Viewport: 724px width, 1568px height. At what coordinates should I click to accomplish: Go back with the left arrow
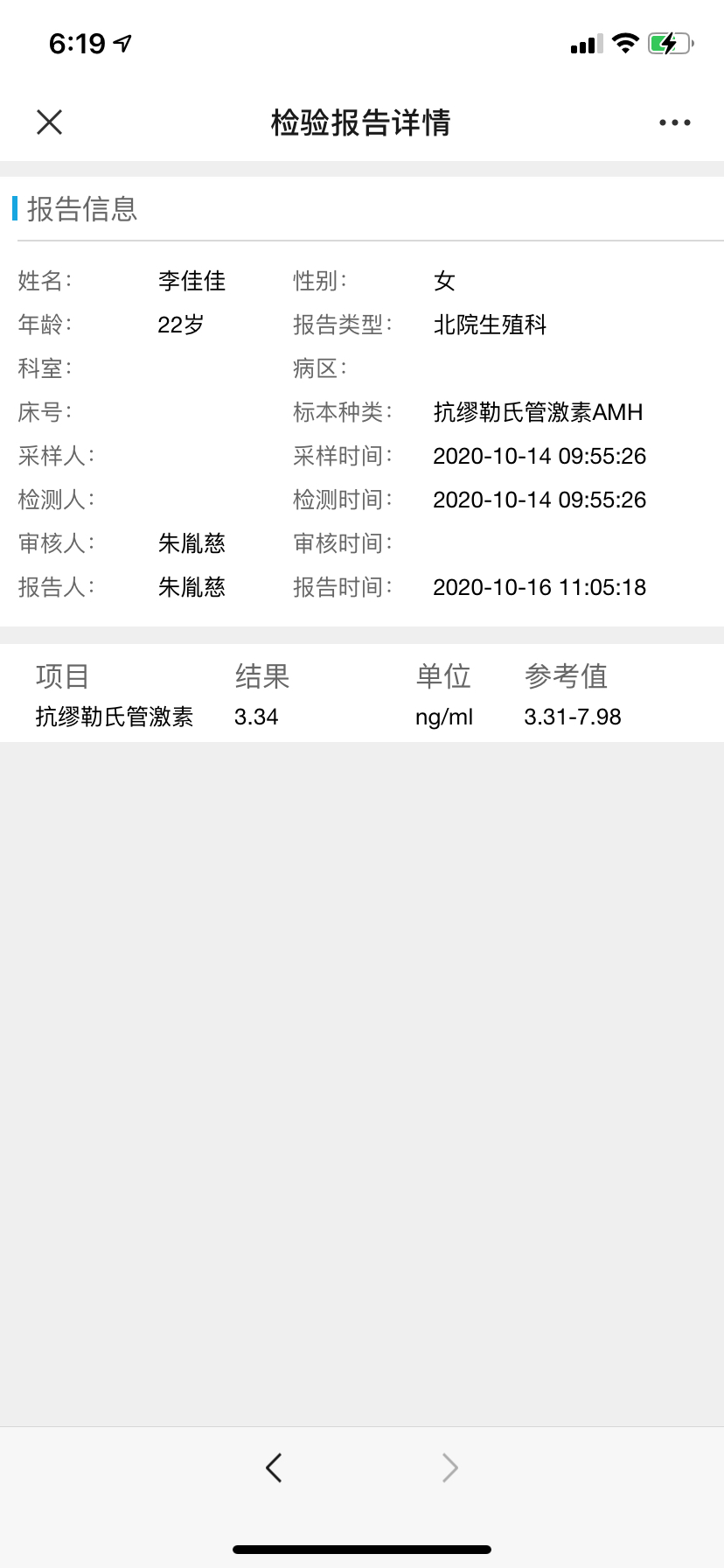point(274,1467)
